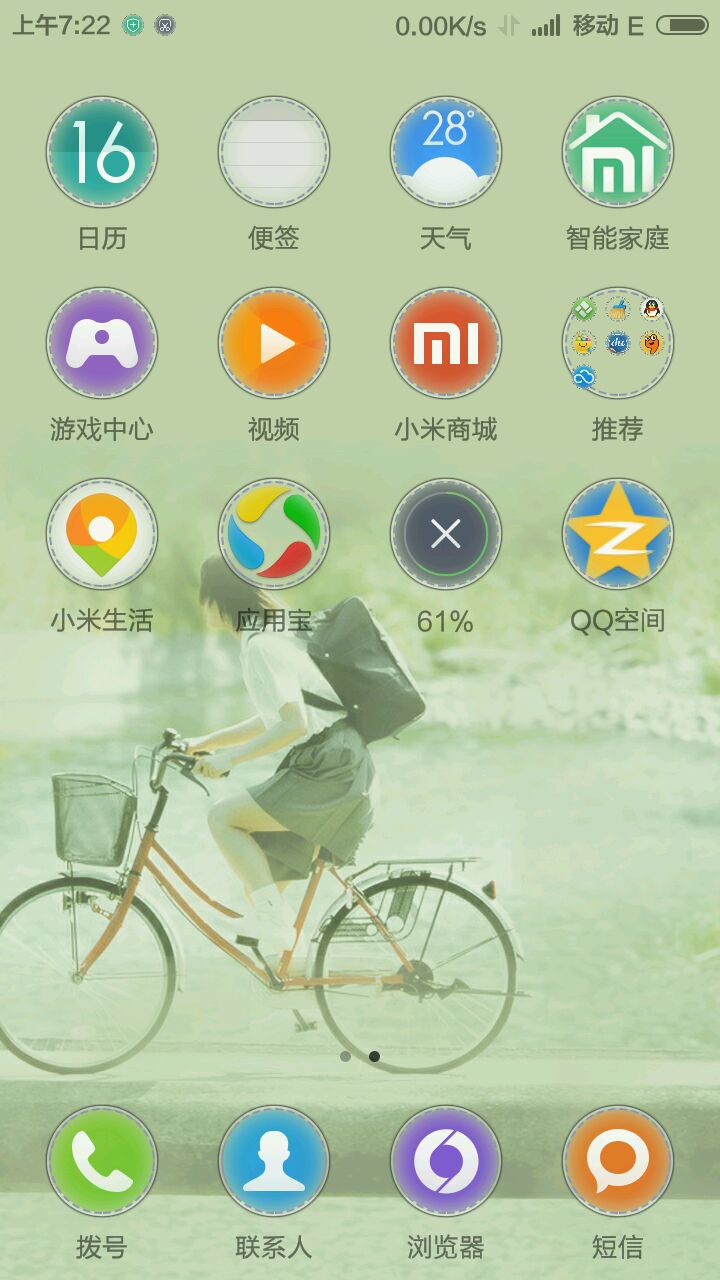Launch 游戏中心 game center

click(x=102, y=344)
